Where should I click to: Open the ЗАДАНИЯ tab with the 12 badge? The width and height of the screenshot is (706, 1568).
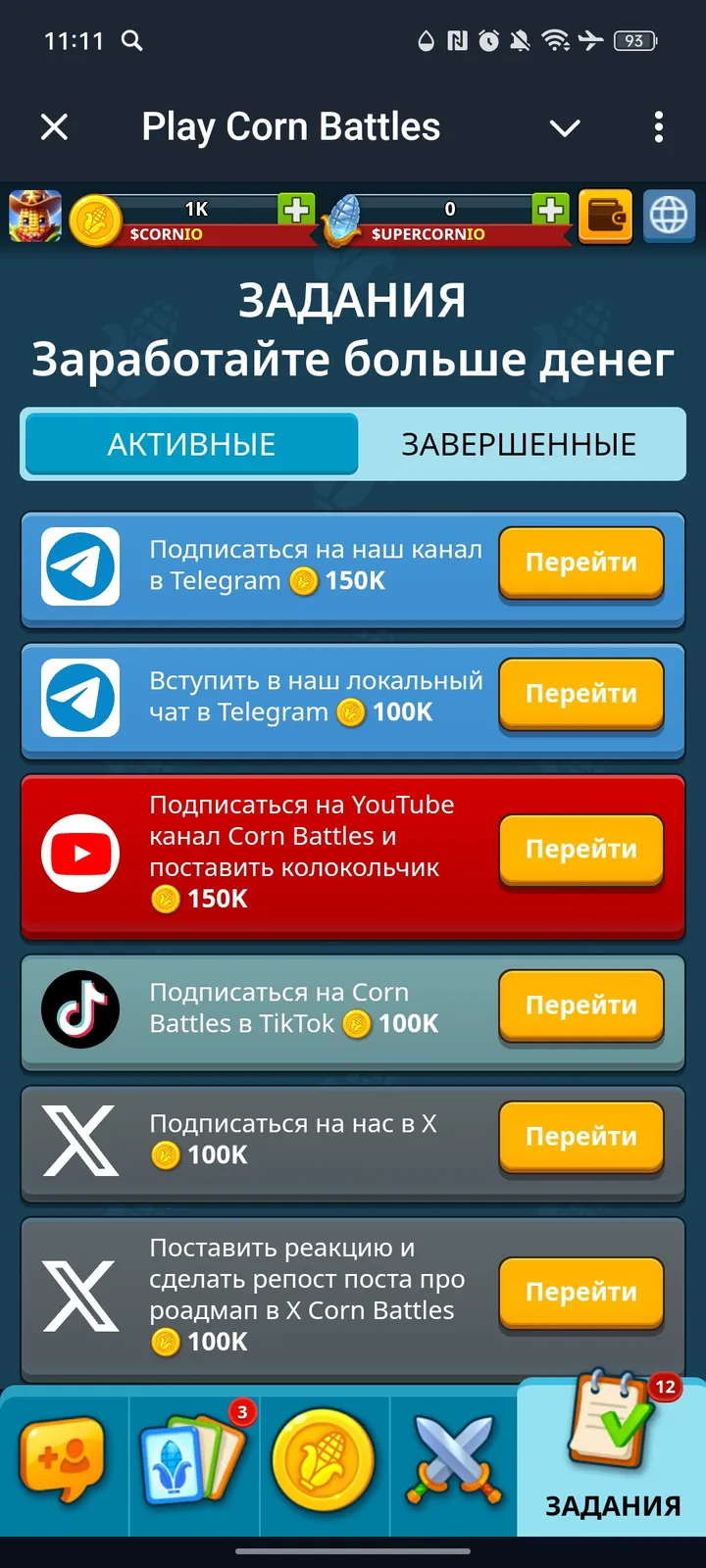click(x=610, y=1460)
